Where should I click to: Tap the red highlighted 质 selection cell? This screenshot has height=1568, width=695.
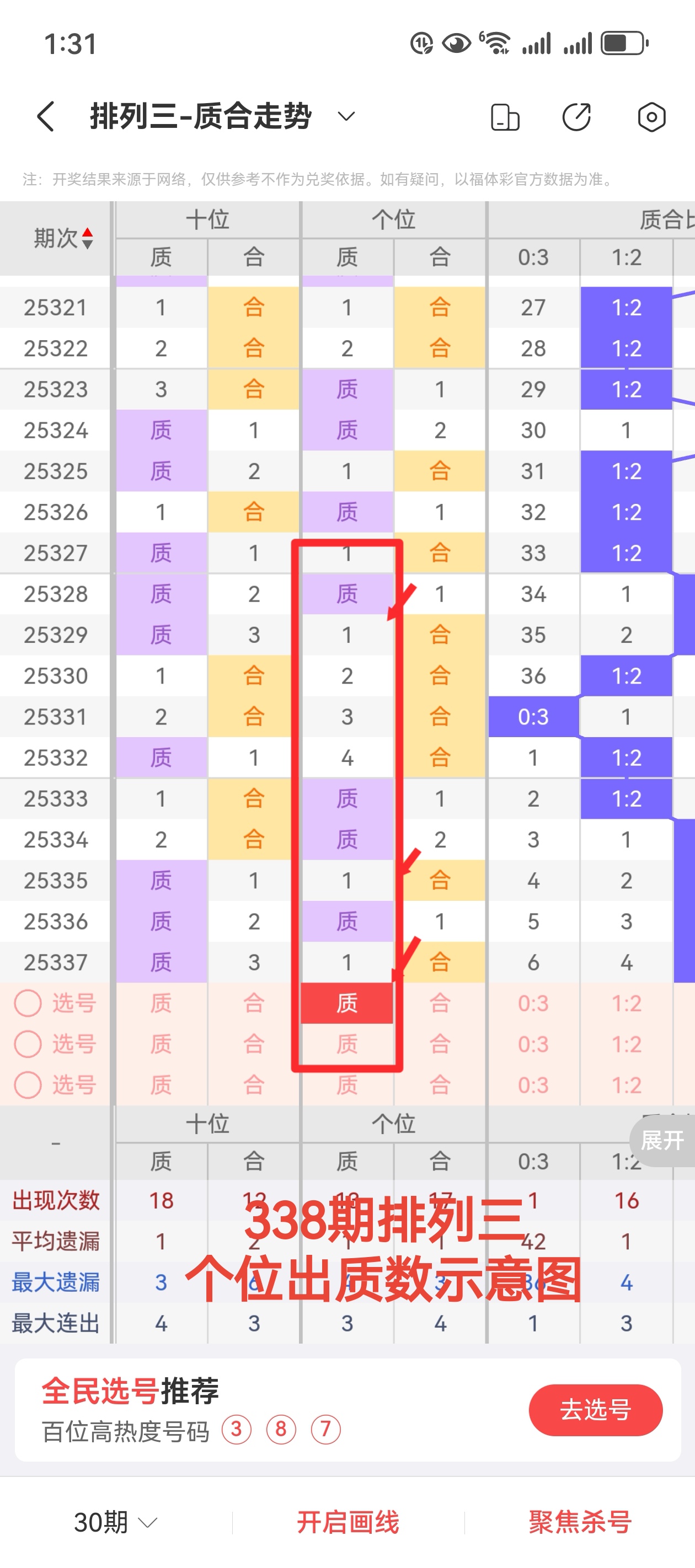click(x=347, y=1002)
